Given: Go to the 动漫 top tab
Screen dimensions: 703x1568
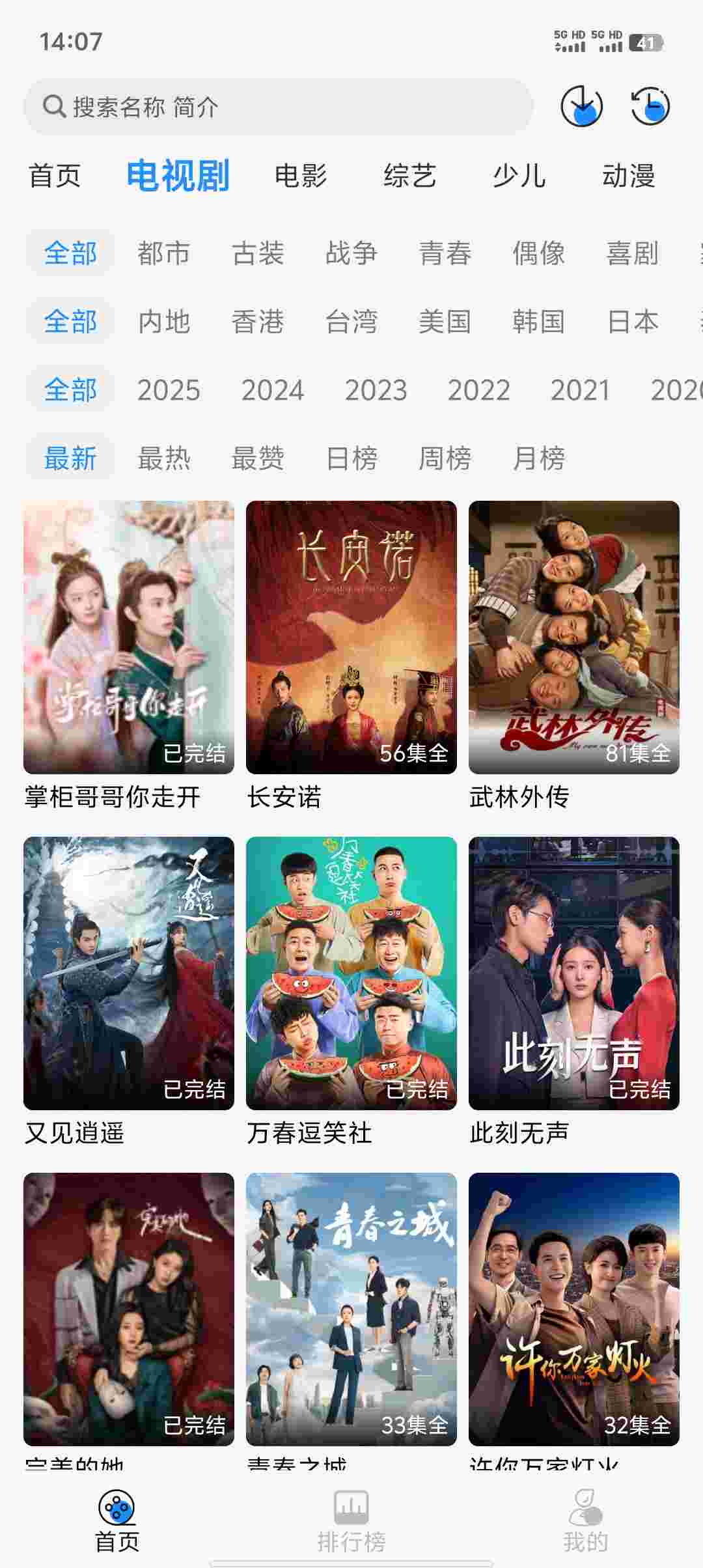Looking at the screenshot, I should point(628,176).
